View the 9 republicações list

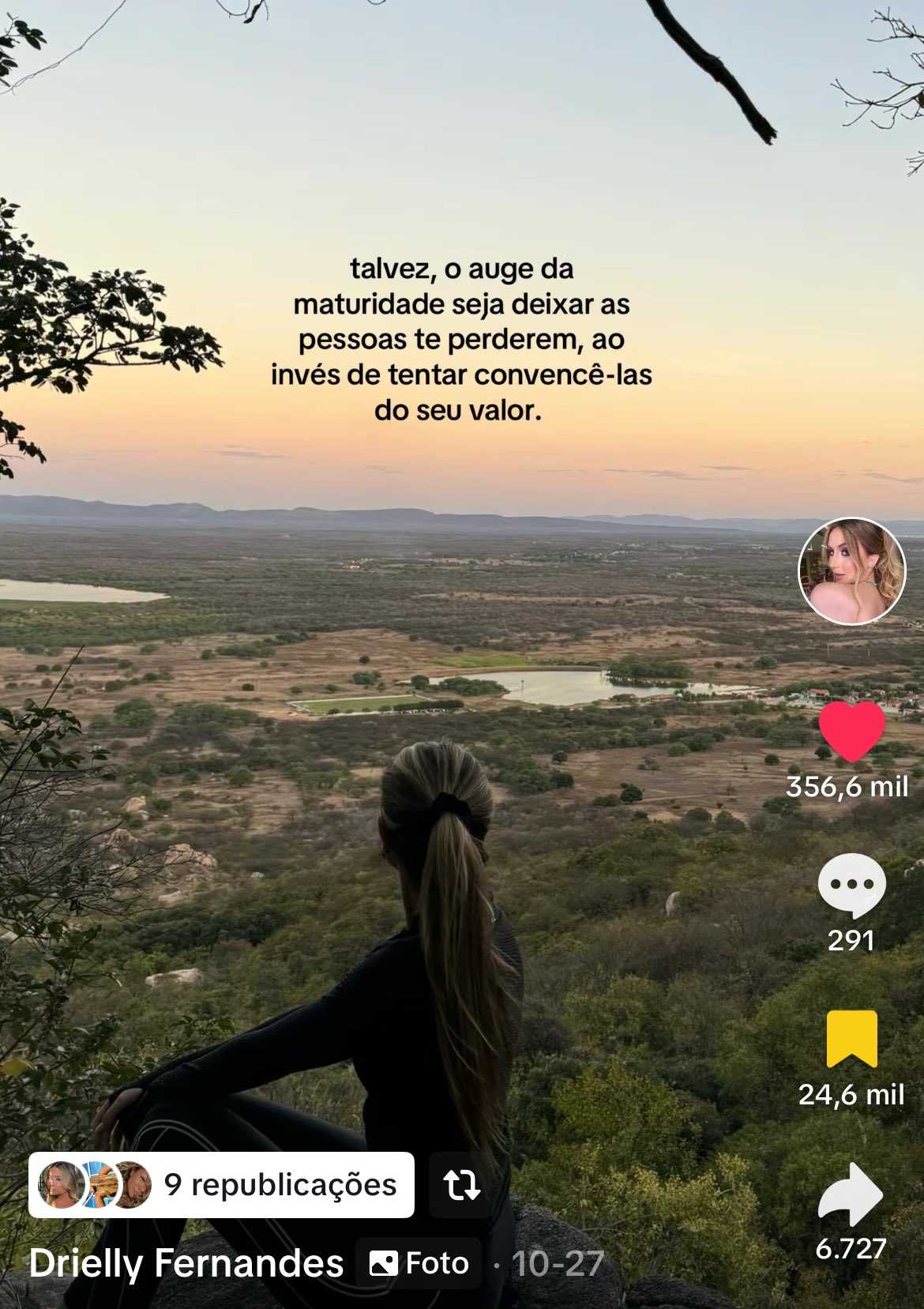coord(221,1184)
